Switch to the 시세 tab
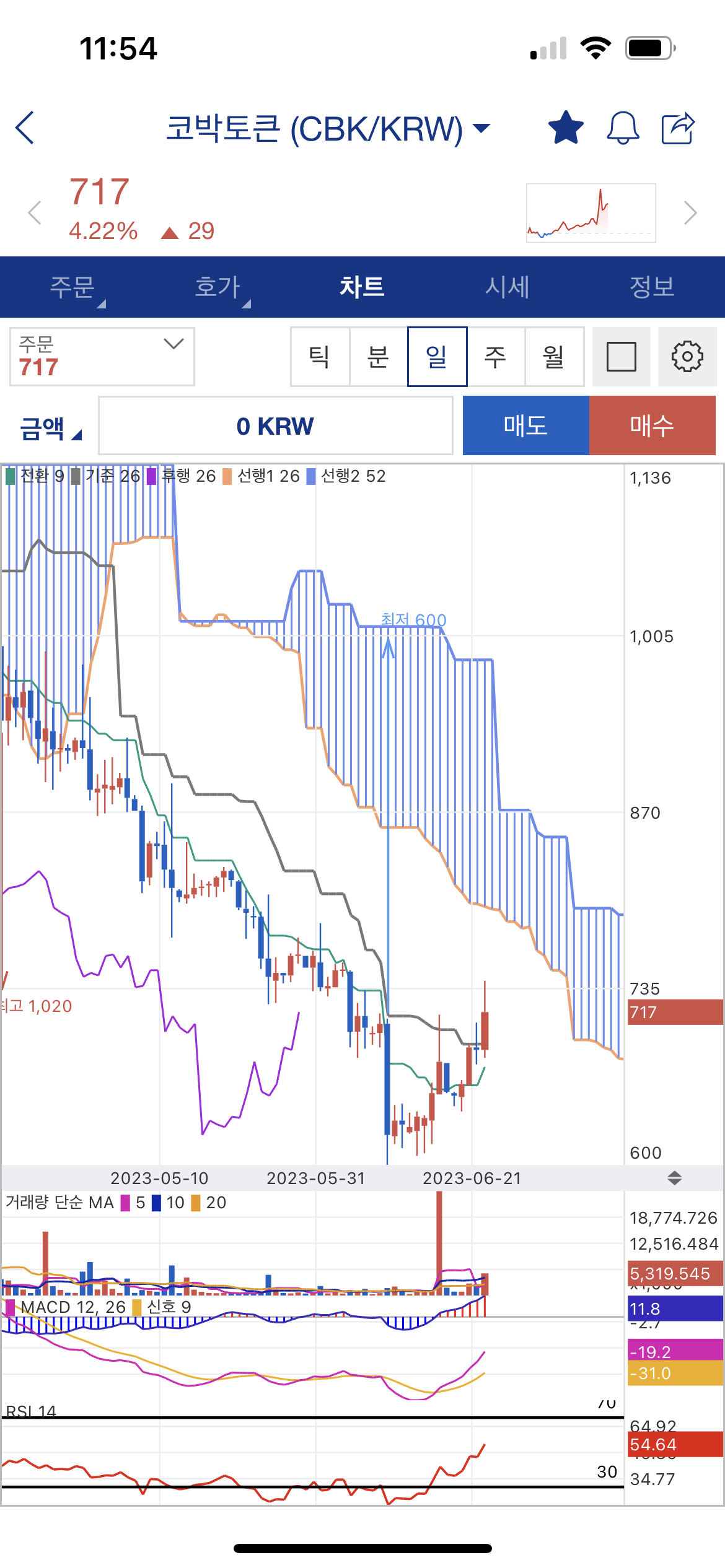Image resolution: width=725 pixels, height=1568 pixels. (507, 287)
